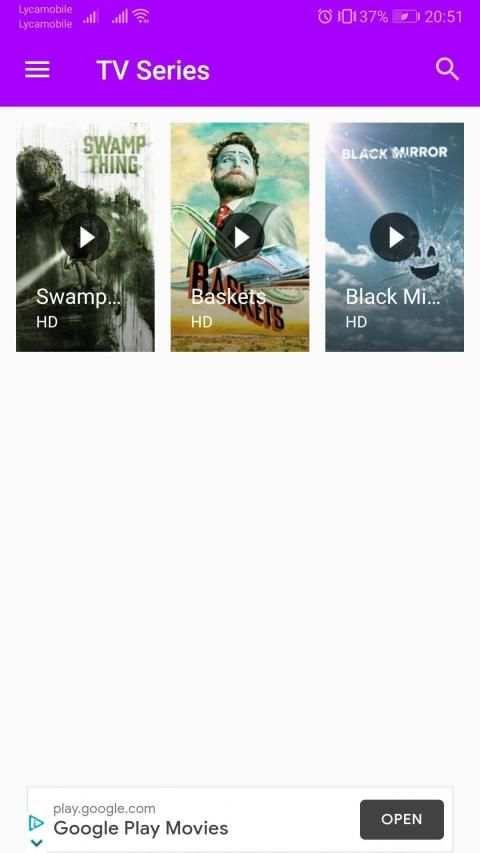480x853 pixels.
Task: Open the Baskets series card
Action: pos(240,237)
